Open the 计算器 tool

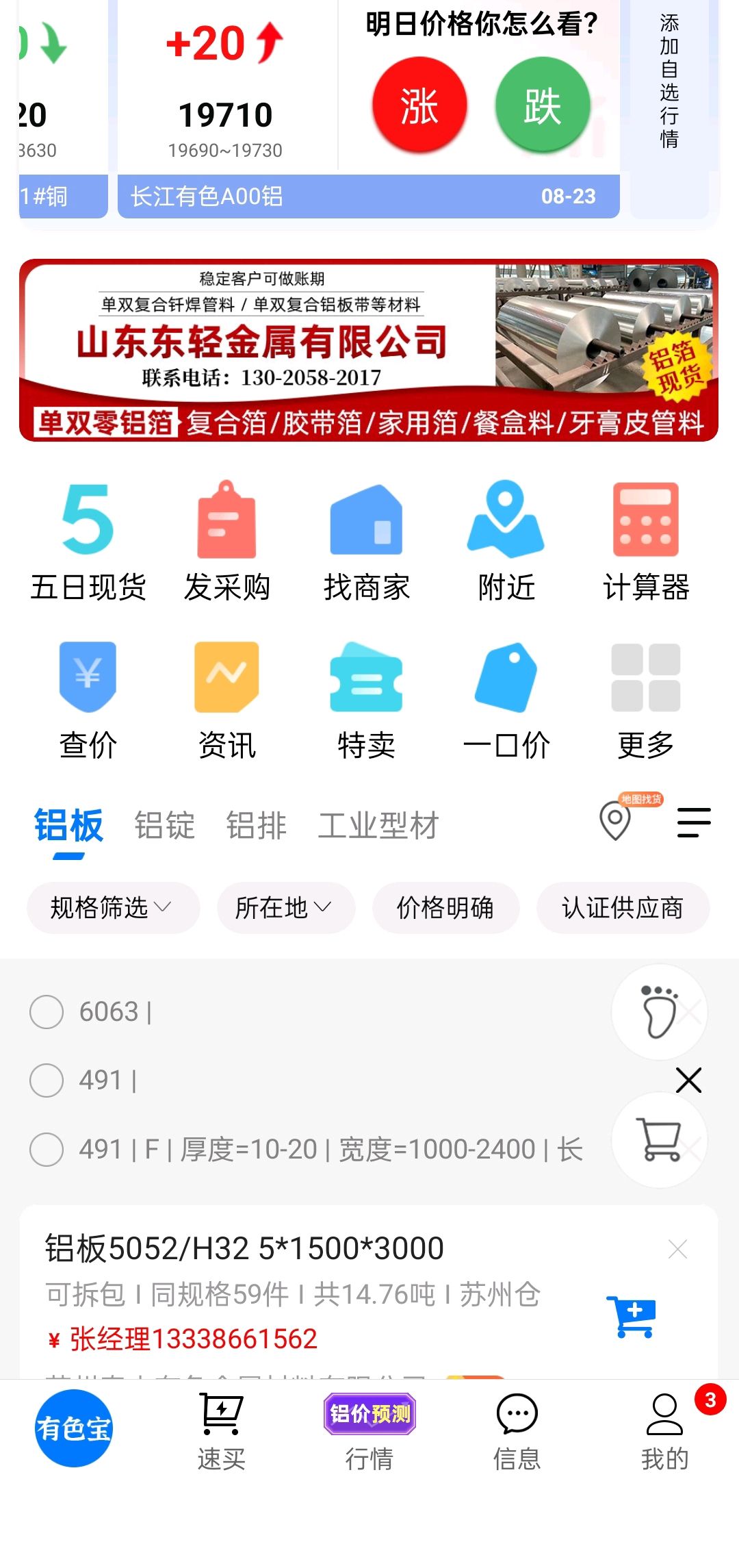click(x=646, y=541)
